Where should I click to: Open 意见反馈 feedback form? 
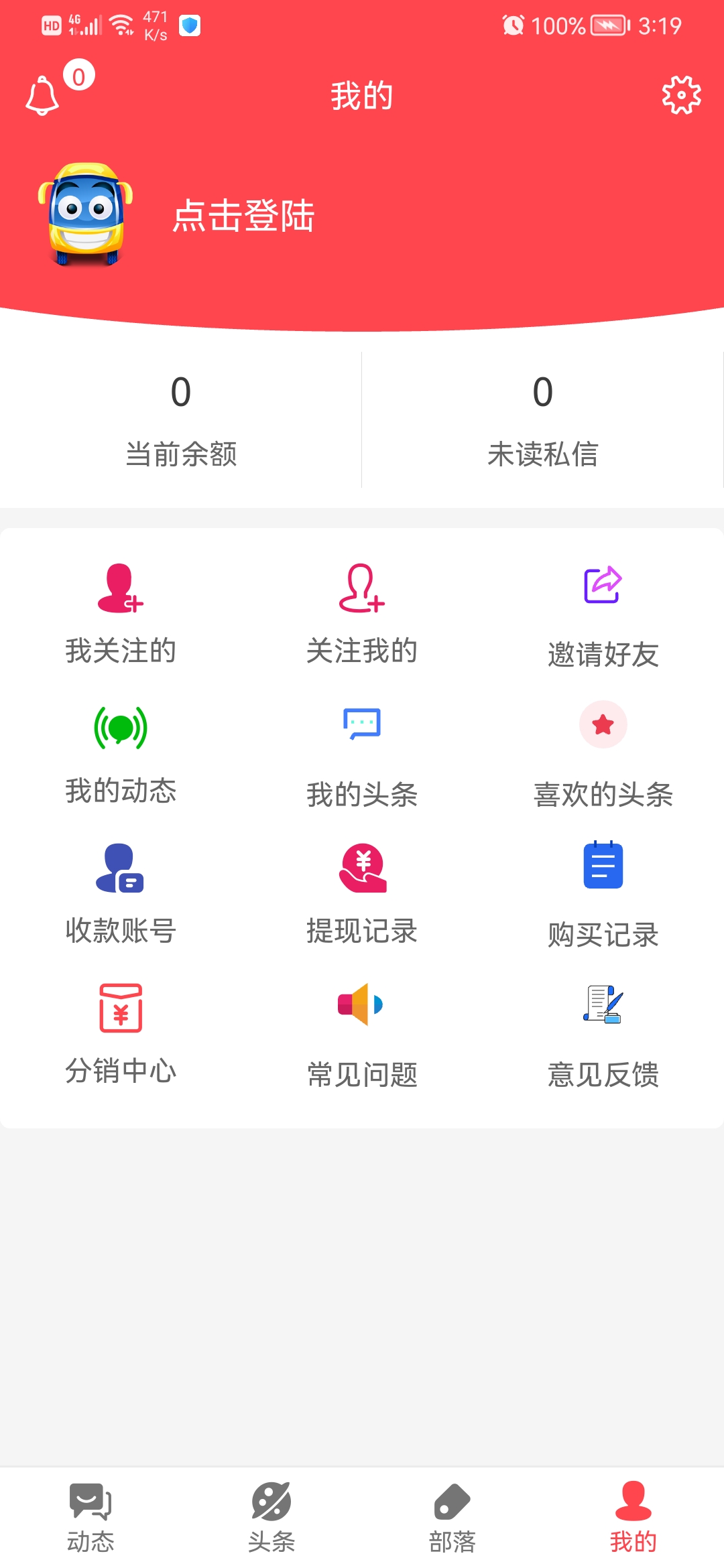[603, 1035]
